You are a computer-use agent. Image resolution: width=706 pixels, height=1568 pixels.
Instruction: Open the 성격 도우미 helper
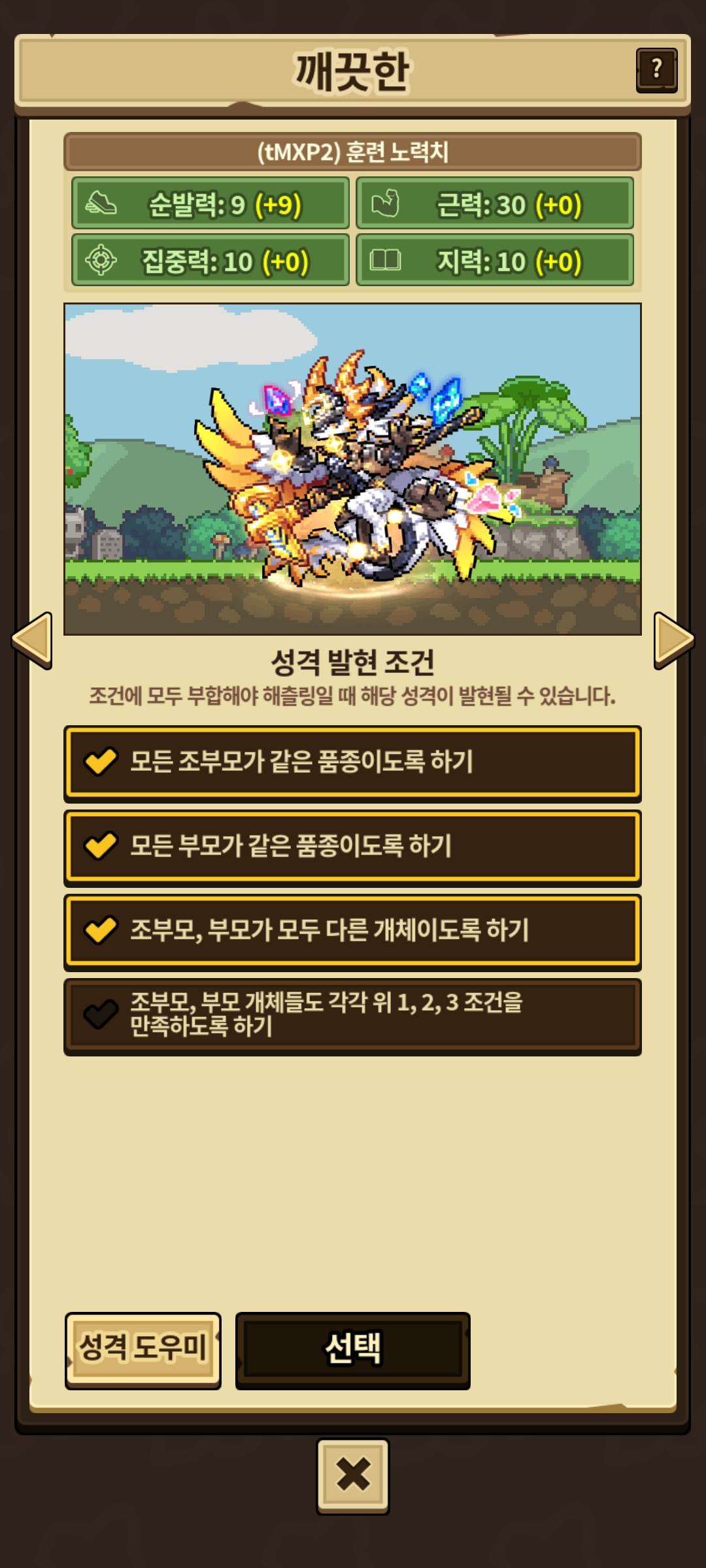143,1350
